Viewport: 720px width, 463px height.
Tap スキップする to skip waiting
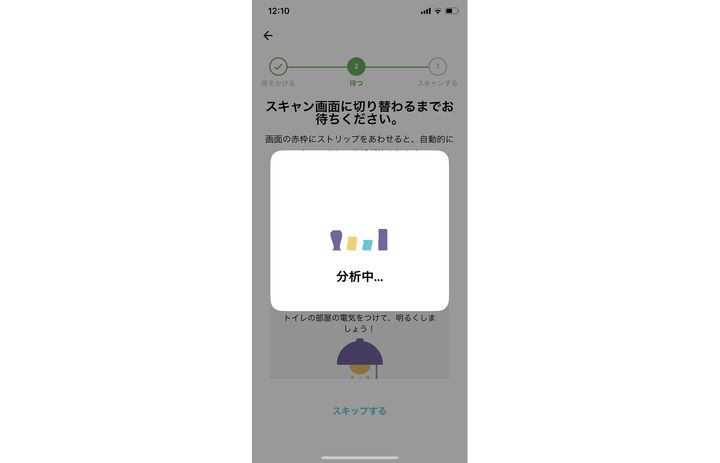click(x=359, y=411)
